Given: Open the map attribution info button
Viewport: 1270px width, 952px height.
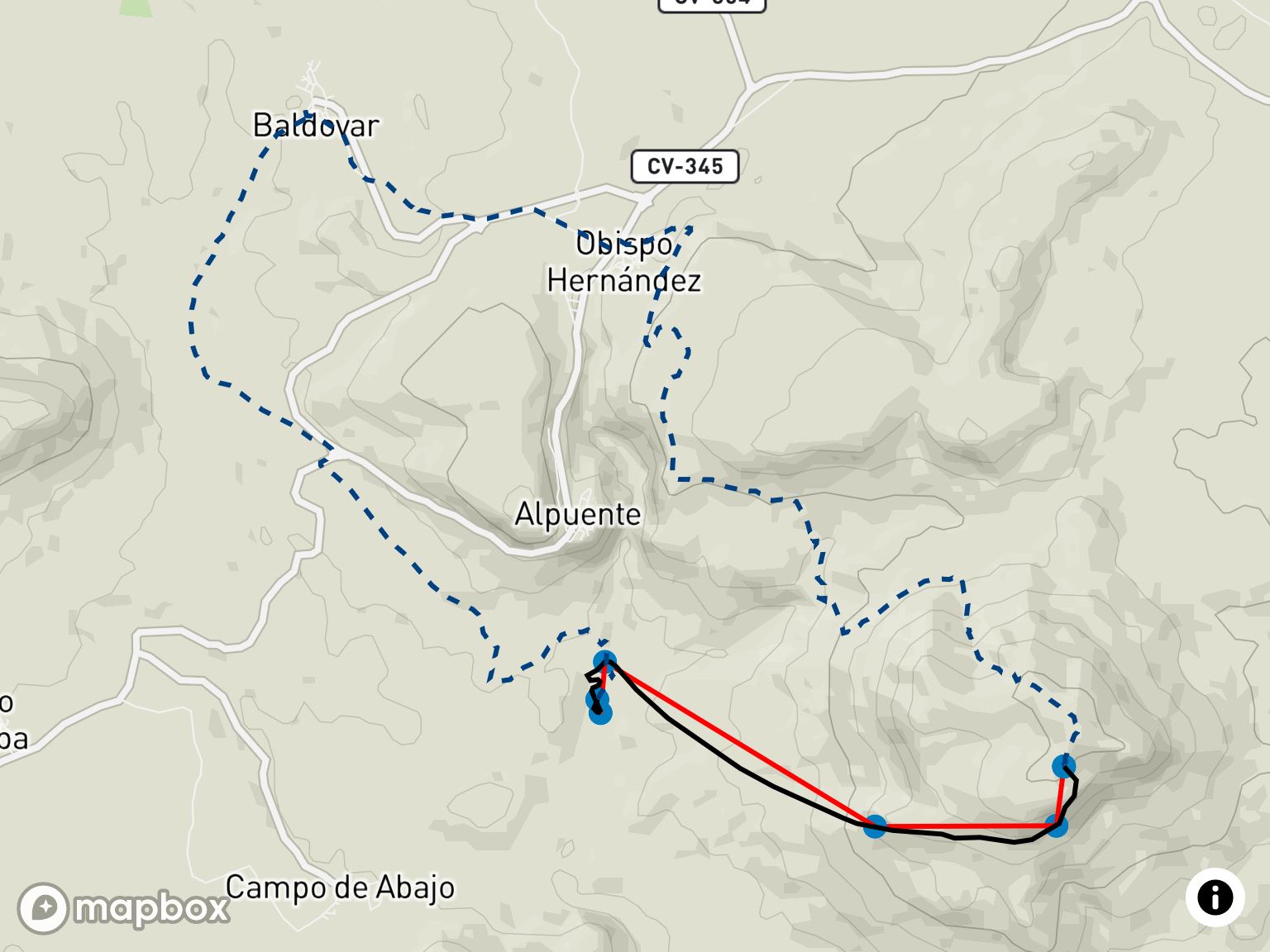Looking at the screenshot, I should pos(1214,897).
